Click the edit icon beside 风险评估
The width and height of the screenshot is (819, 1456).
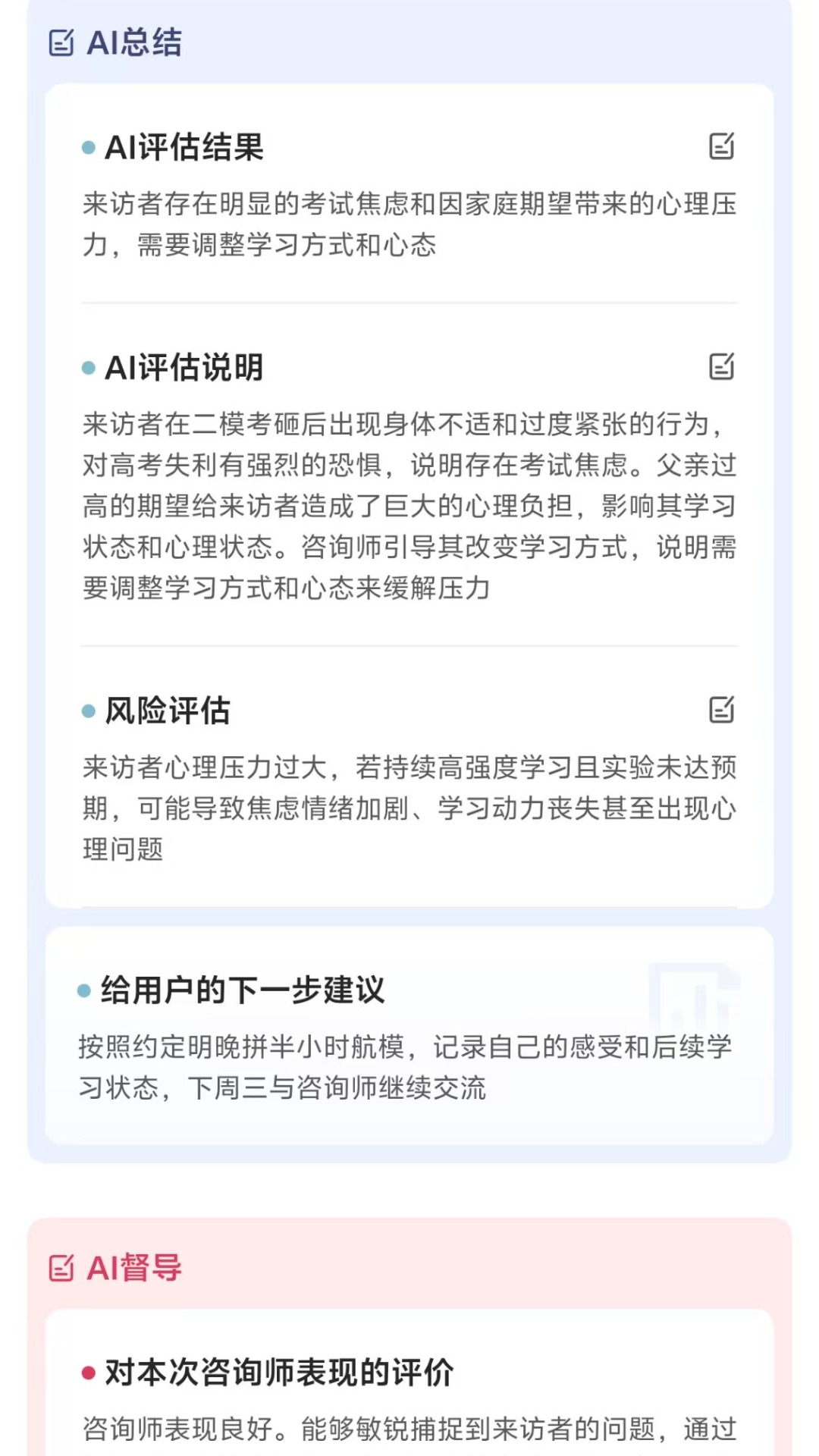click(x=722, y=711)
